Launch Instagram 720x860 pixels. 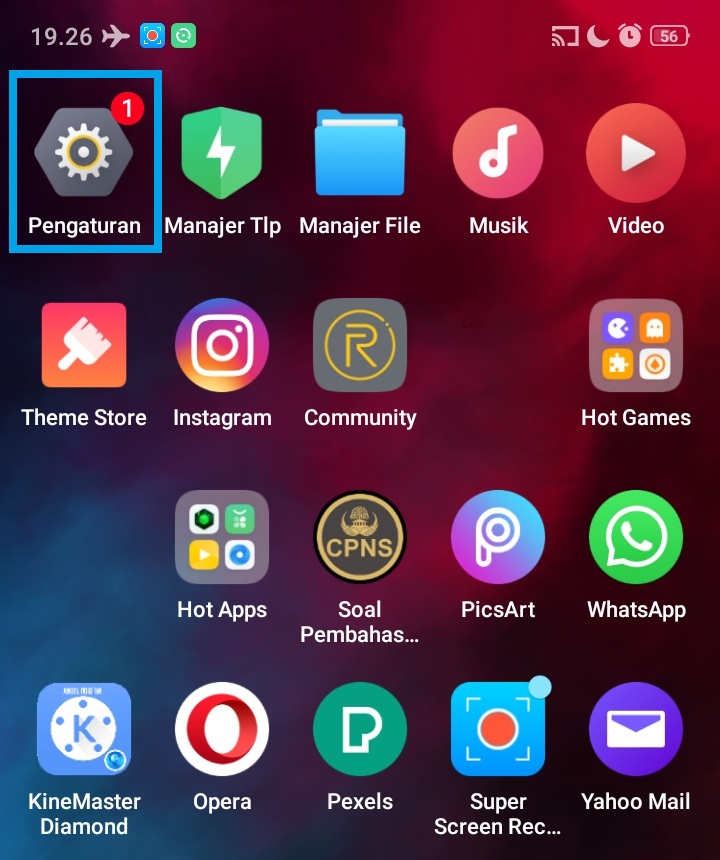pos(222,345)
